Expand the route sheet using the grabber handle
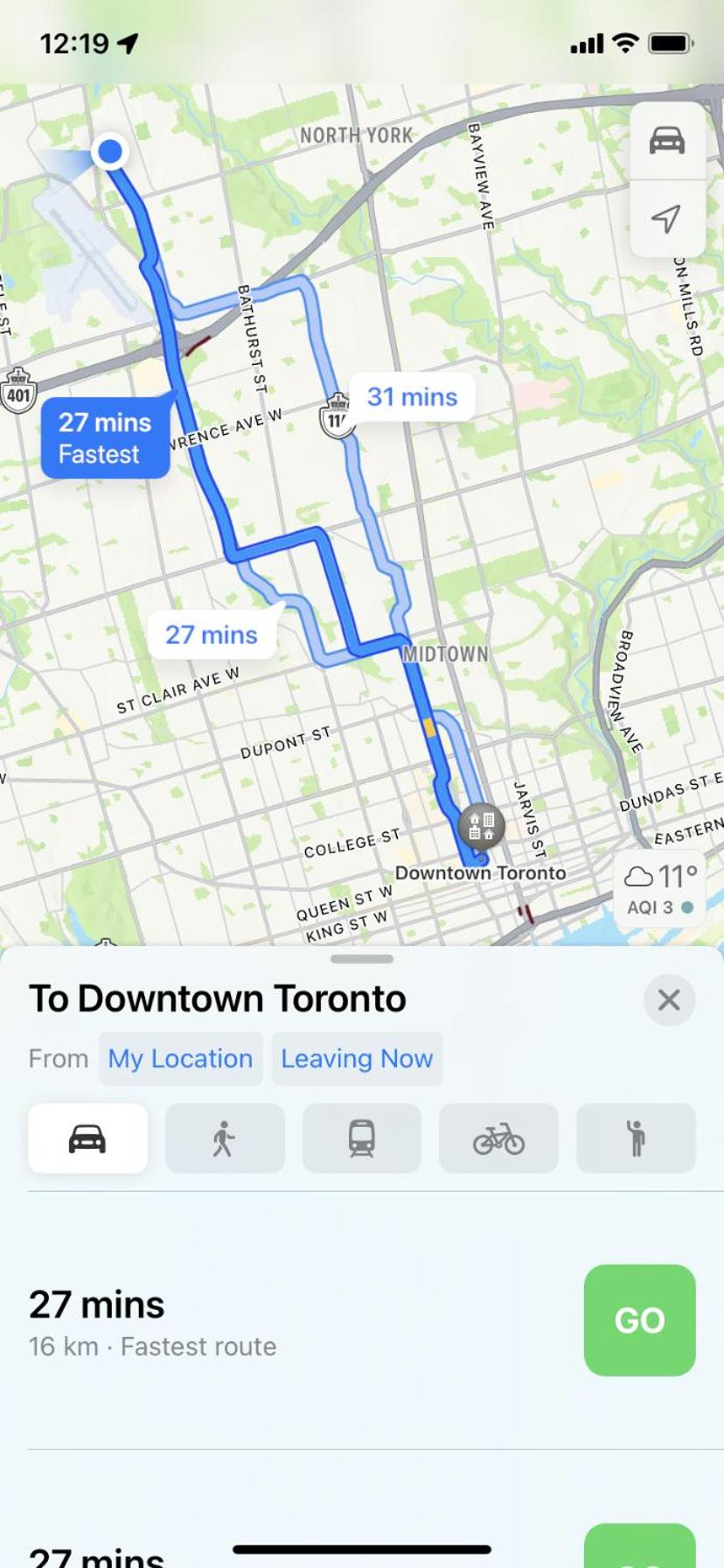Image resolution: width=724 pixels, height=1568 pixels. 361,960
